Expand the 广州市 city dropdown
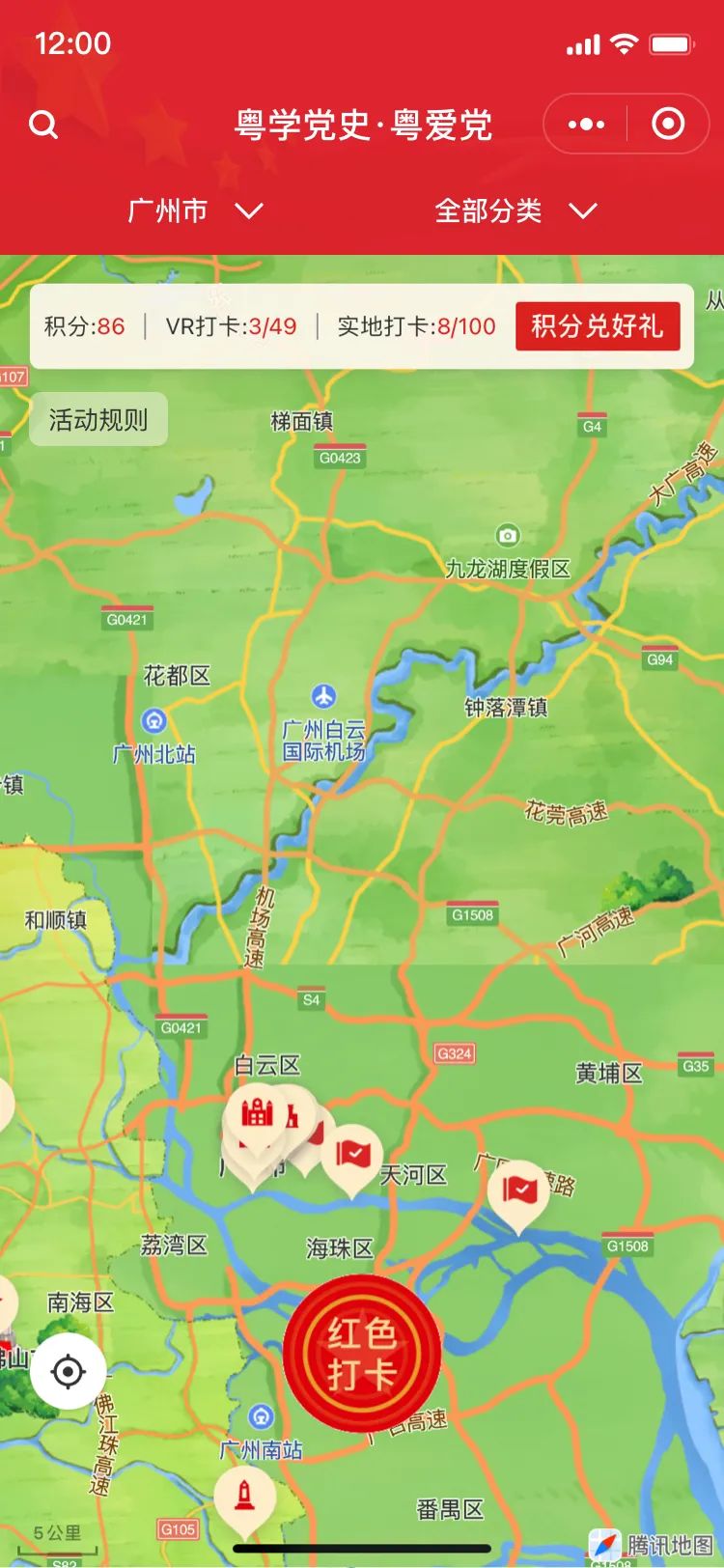The image size is (724, 1568). [195, 210]
